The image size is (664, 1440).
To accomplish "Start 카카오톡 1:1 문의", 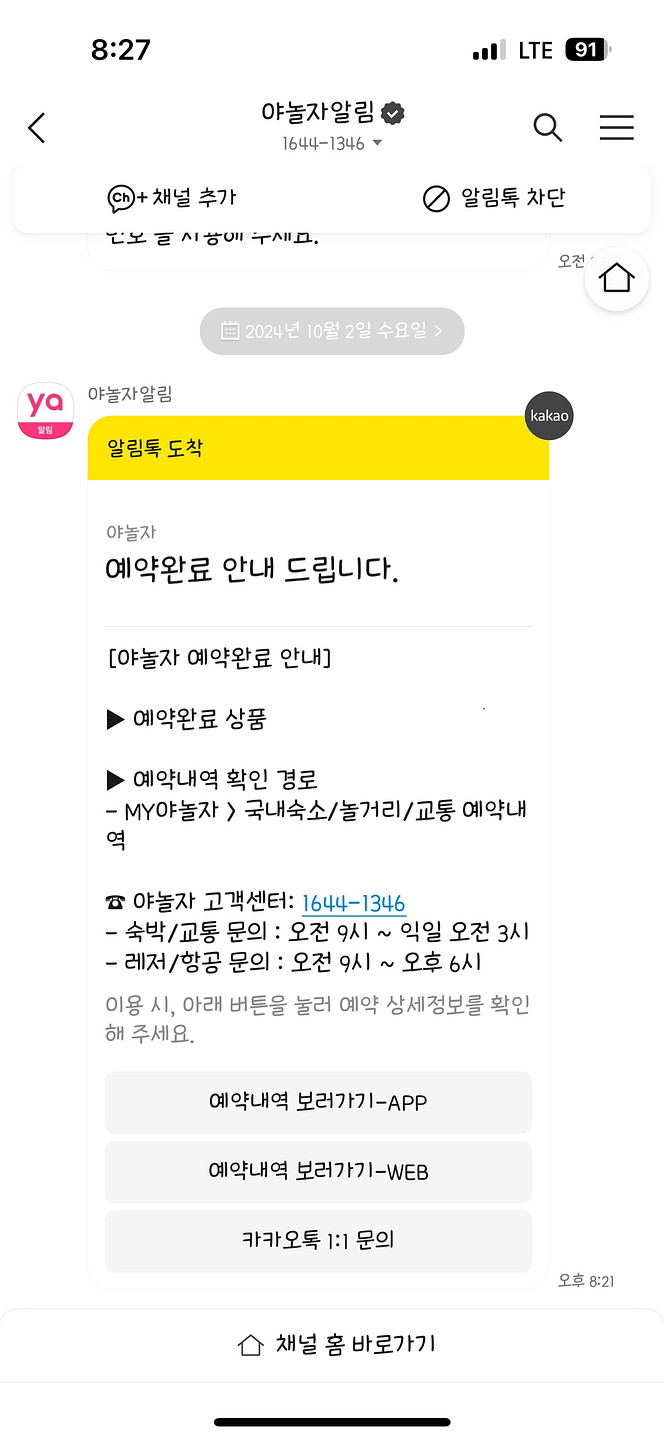I will pyautogui.click(x=318, y=1240).
